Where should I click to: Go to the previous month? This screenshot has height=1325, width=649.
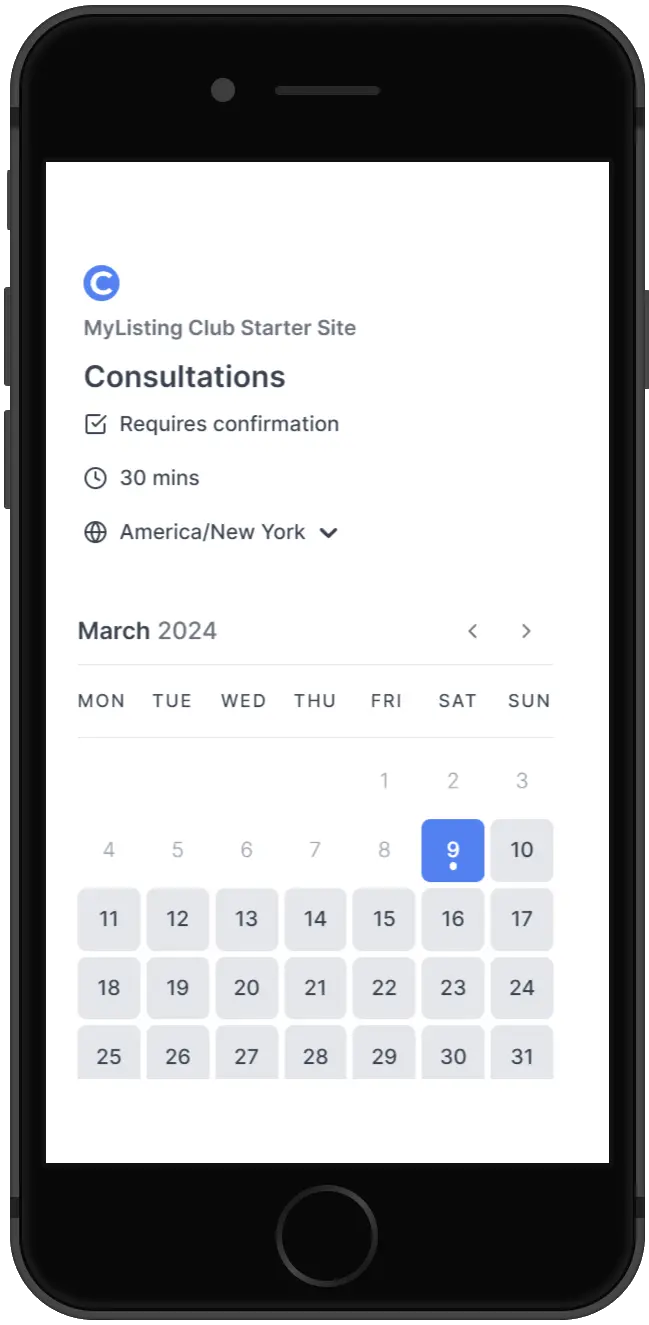coord(473,631)
